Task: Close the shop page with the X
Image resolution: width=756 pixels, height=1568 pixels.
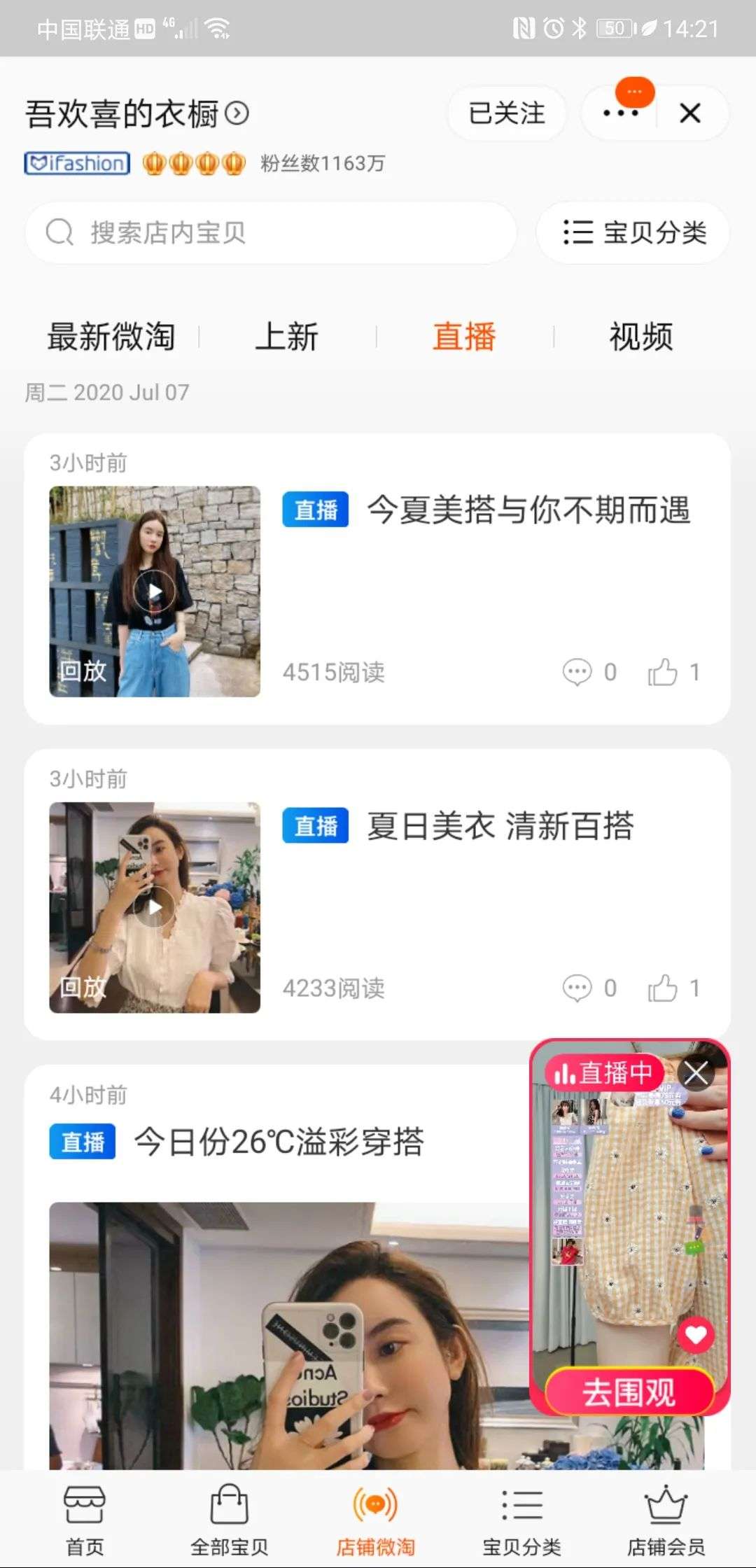Action: click(x=690, y=113)
